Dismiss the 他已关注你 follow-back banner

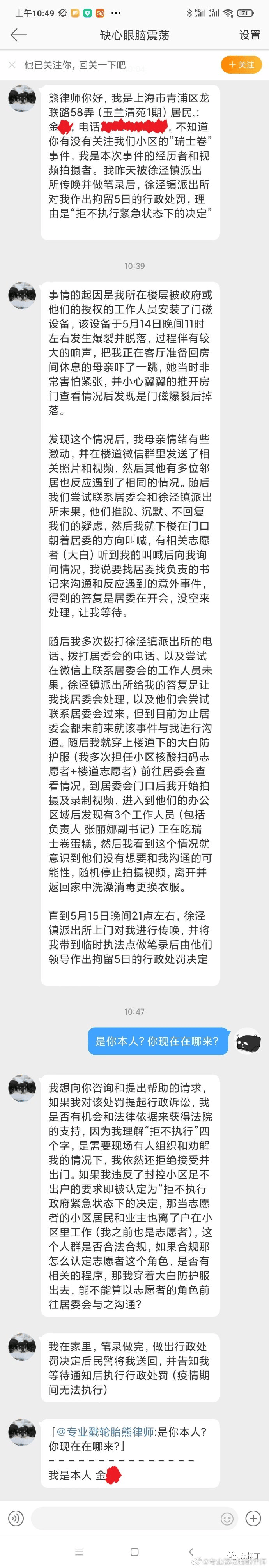(x=12, y=65)
